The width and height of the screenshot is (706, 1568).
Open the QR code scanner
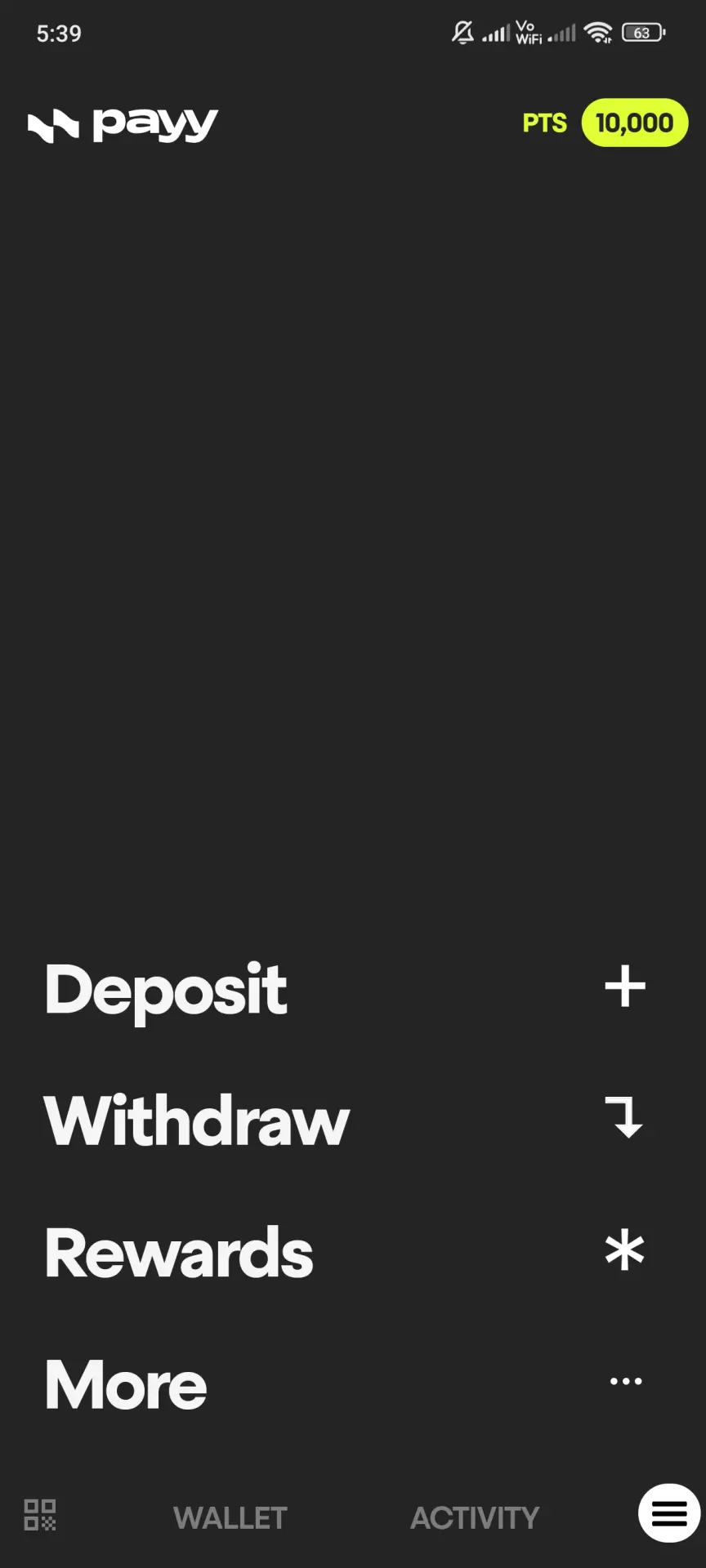pos(40,1515)
